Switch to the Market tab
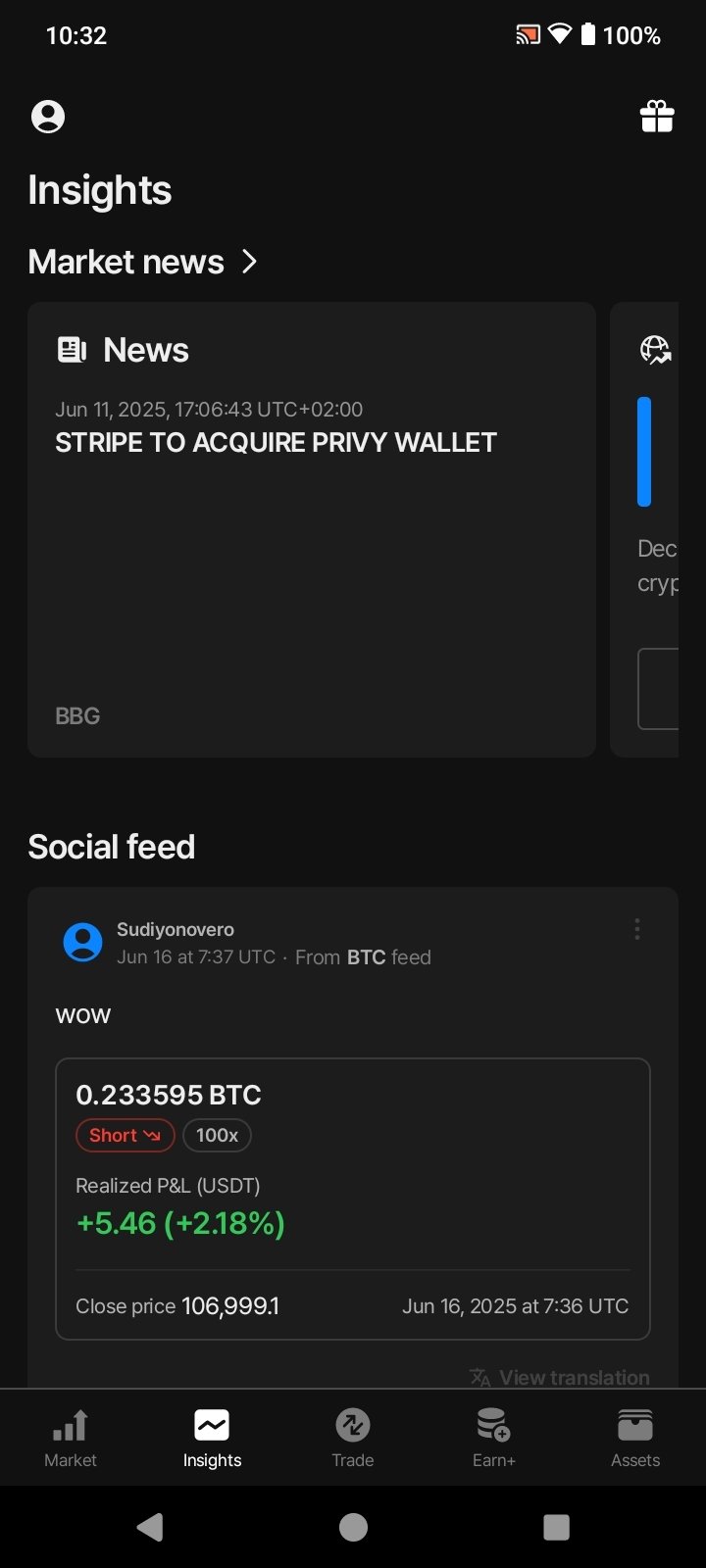 pyautogui.click(x=71, y=1438)
